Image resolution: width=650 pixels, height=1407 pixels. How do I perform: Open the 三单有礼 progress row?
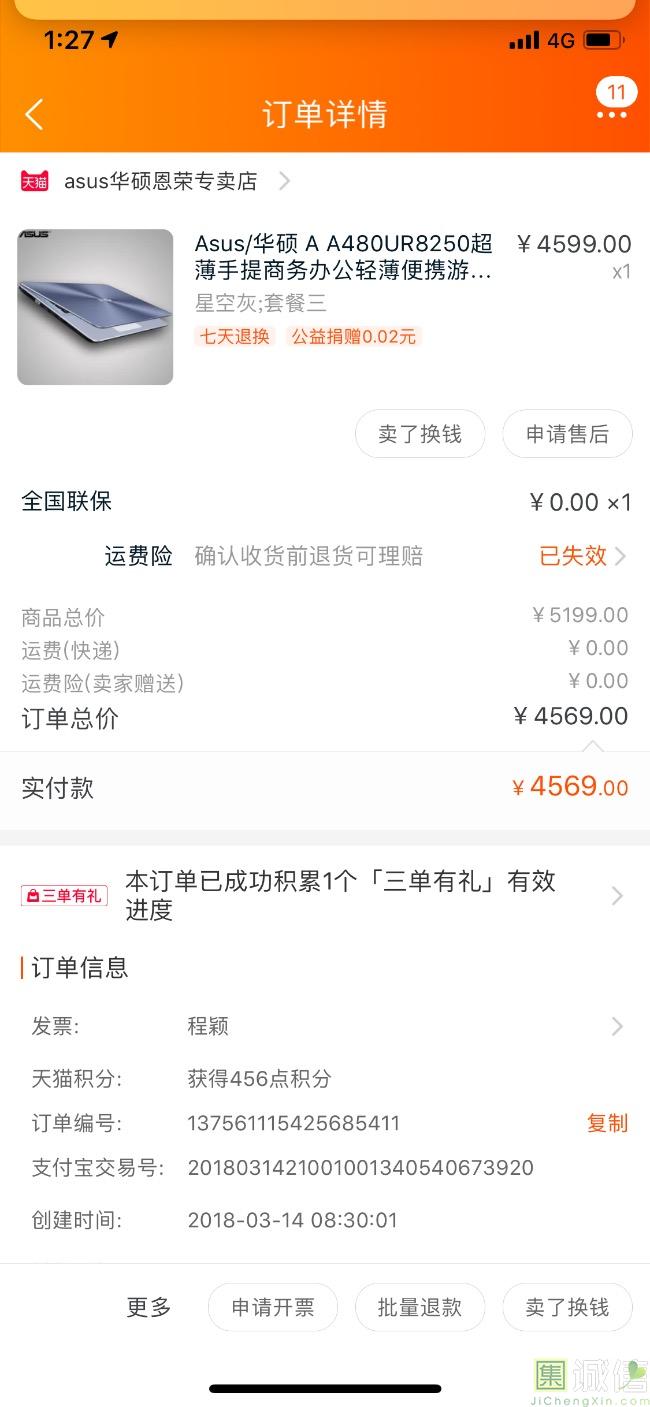[325, 895]
